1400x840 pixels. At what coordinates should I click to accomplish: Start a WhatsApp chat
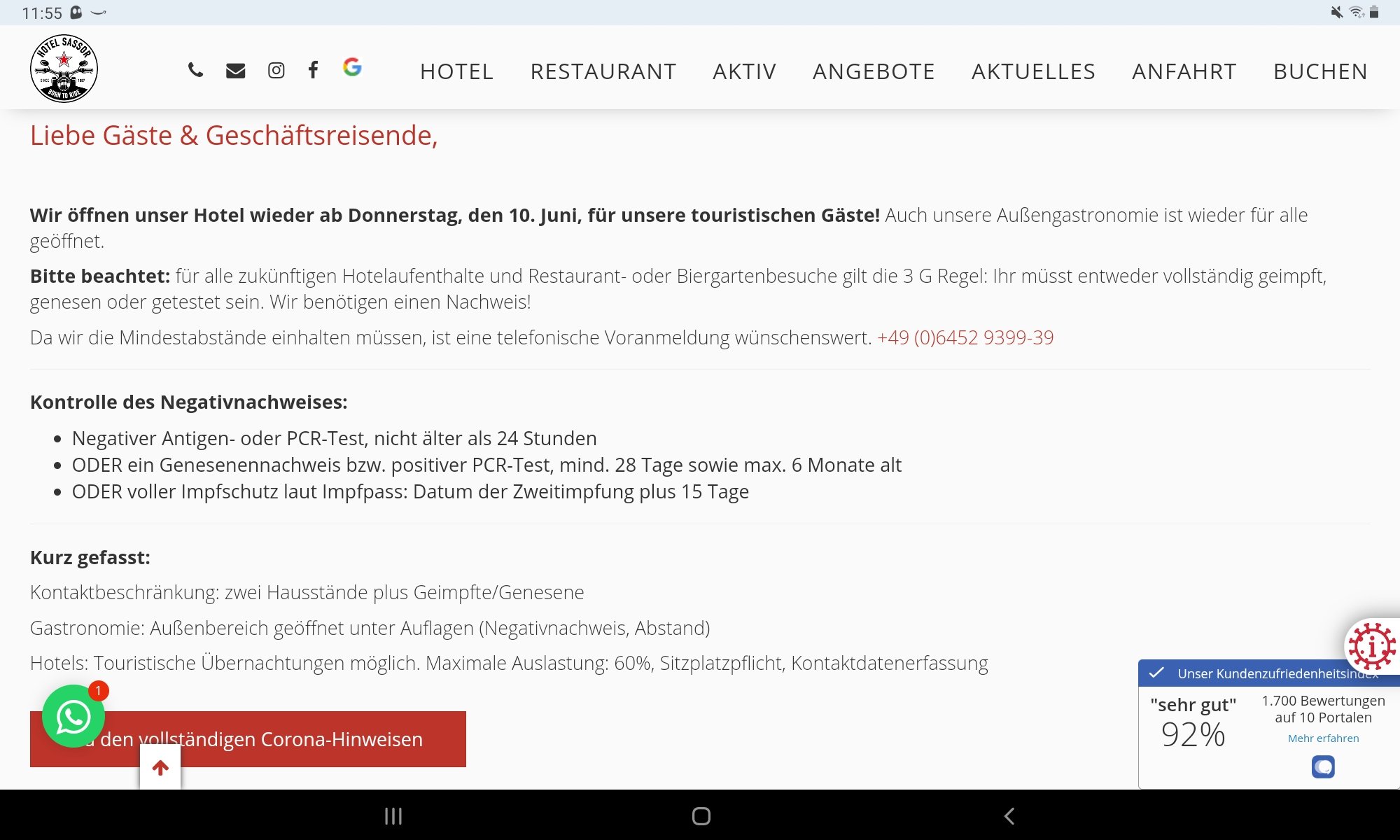pos(73,716)
